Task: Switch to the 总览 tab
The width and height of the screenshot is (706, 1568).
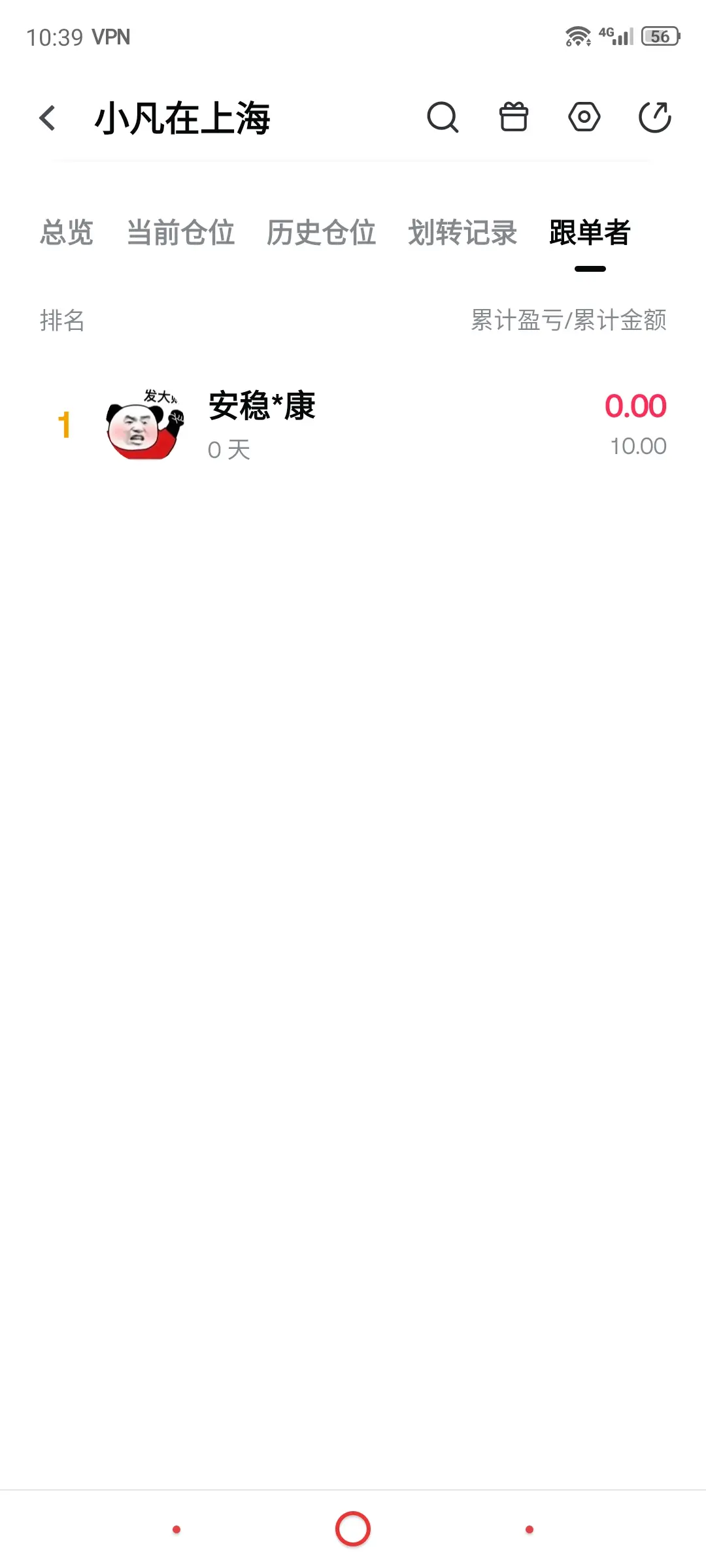Action: click(67, 233)
